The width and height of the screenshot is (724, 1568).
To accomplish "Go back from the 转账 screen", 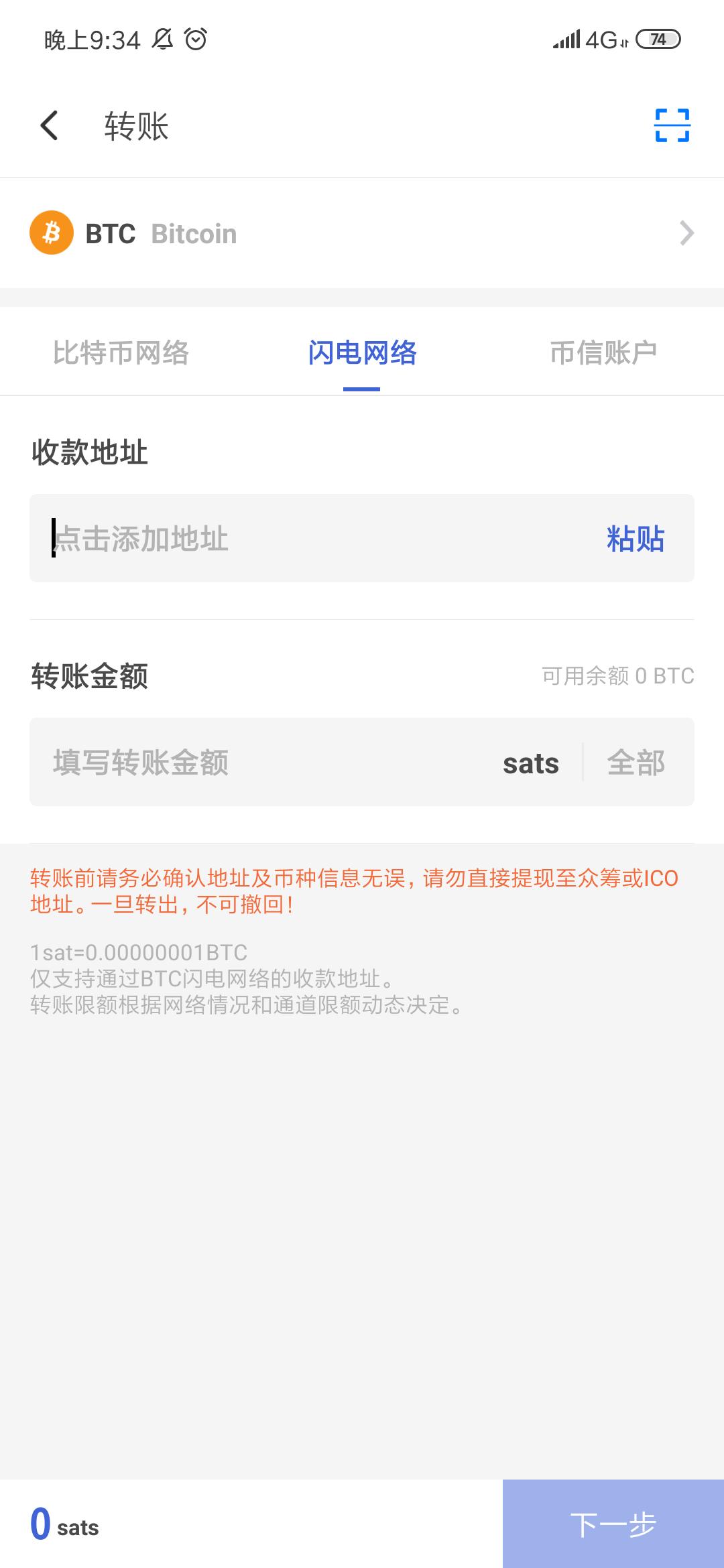I will (x=49, y=125).
